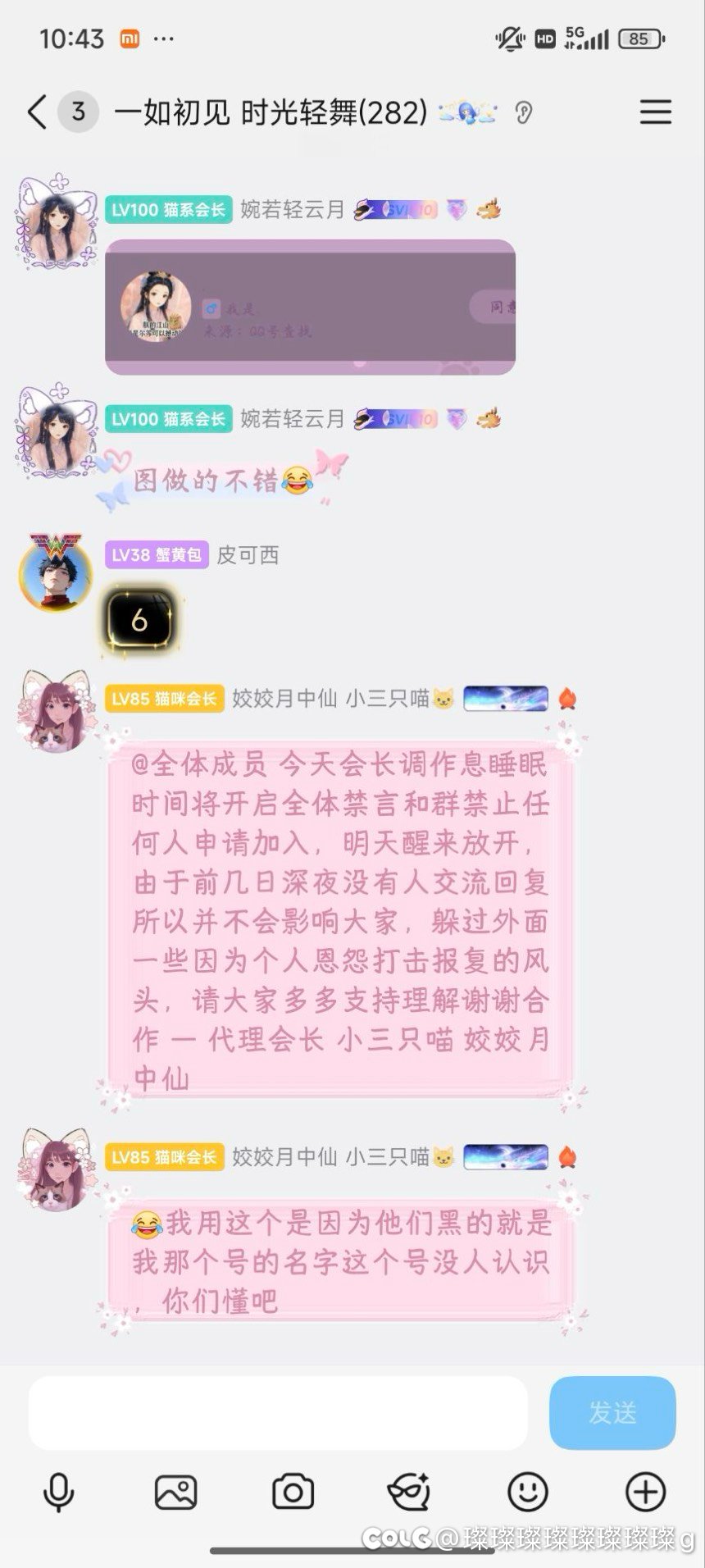Expand more options with the plus icon

pyautogui.click(x=645, y=1492)
